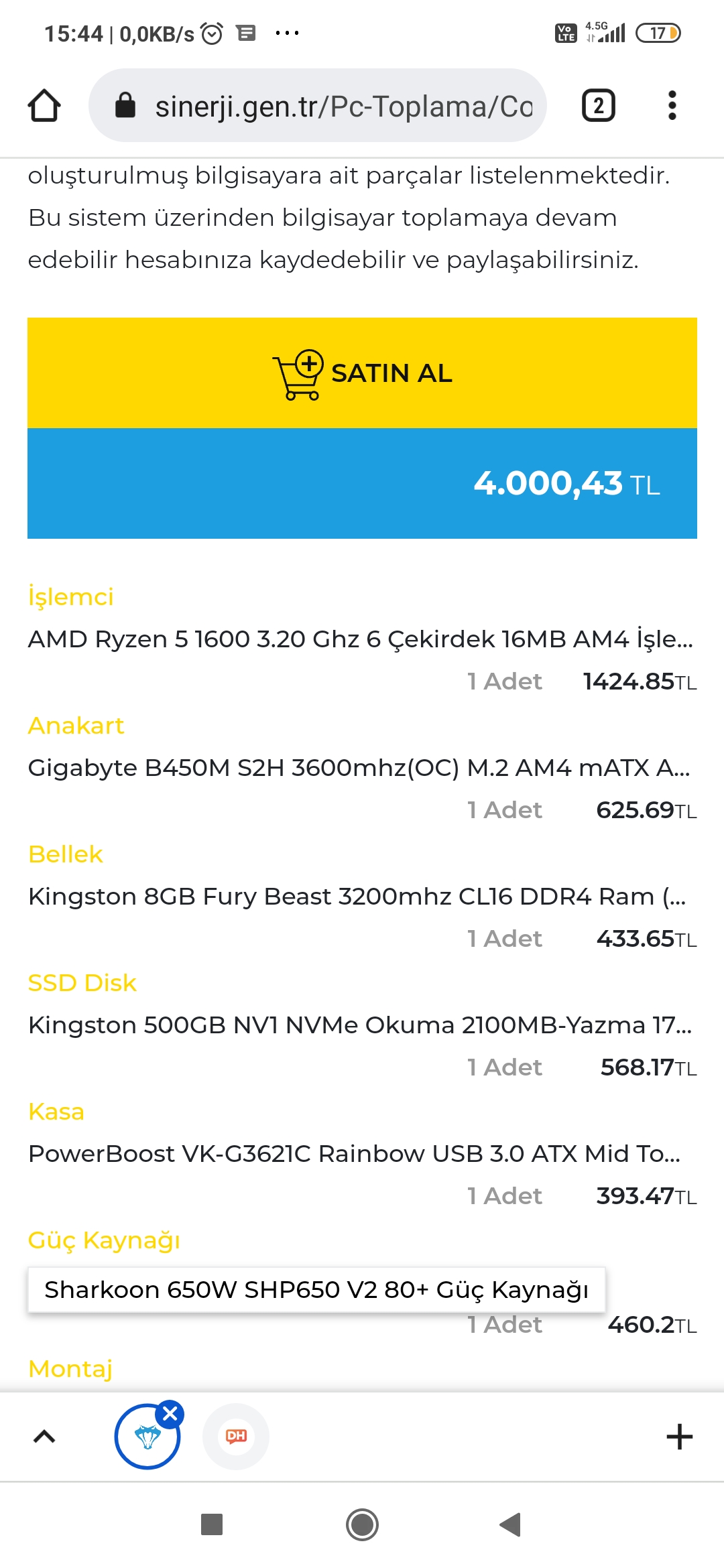The width and height of the screenshot is (724, 1568).
Task: Close the active tab with the X badge
Action: pos(170,1414)
